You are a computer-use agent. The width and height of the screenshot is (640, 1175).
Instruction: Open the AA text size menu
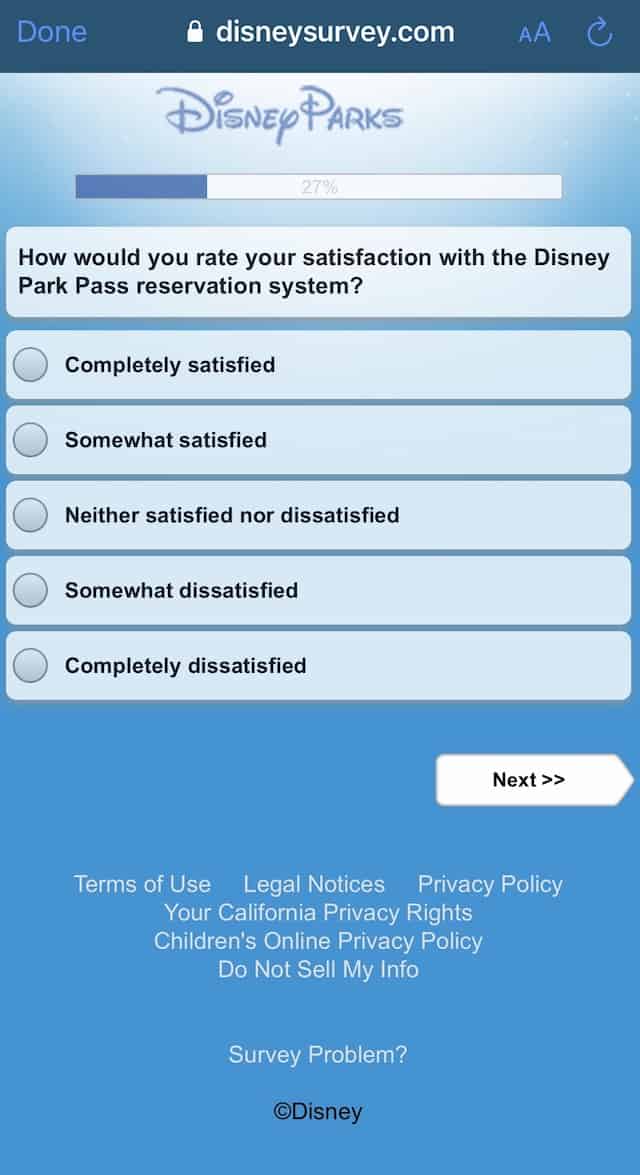click(534, 33)
